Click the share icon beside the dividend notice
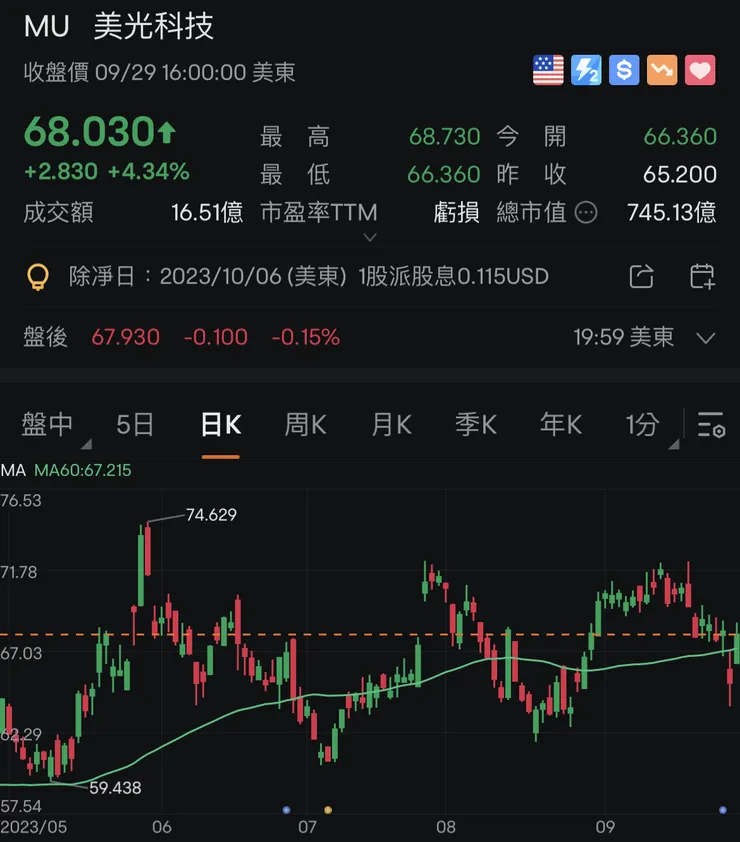This screenshot has width=740, height=842. (x=642, y=277)
